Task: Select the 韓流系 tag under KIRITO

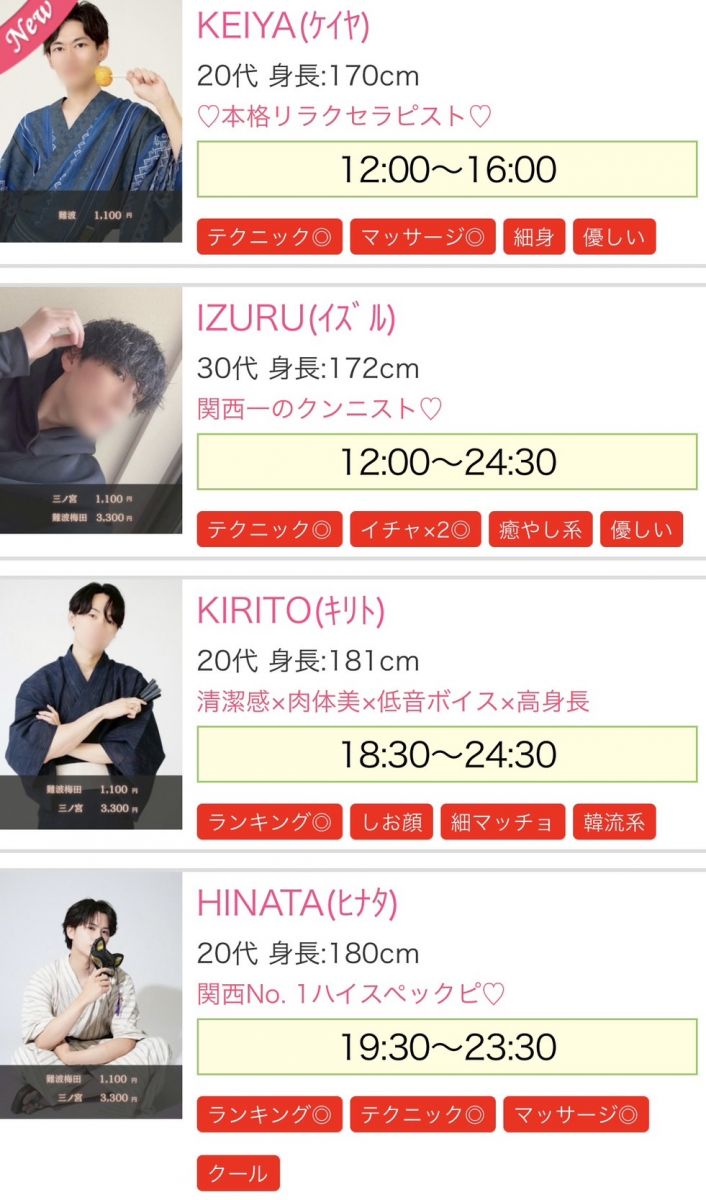Action: (614, 823)
